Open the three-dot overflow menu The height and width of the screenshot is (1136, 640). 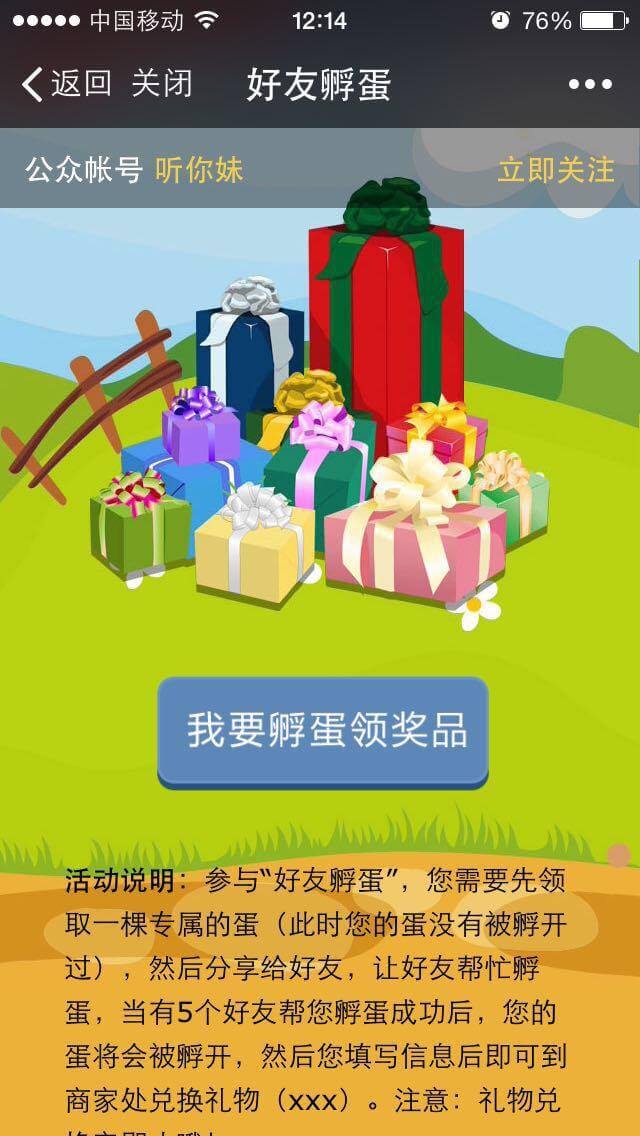point(590,85)
